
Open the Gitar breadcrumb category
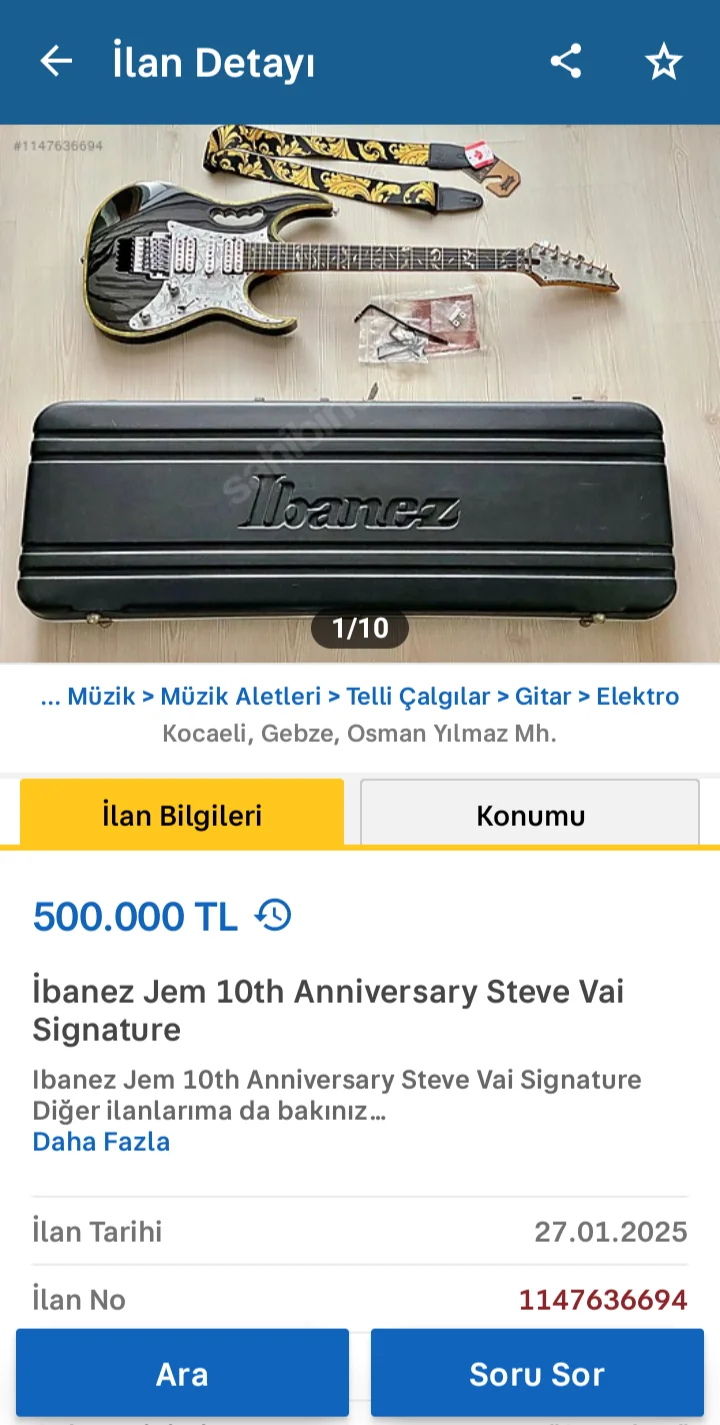pyautogui.click(x=543, y=697)
